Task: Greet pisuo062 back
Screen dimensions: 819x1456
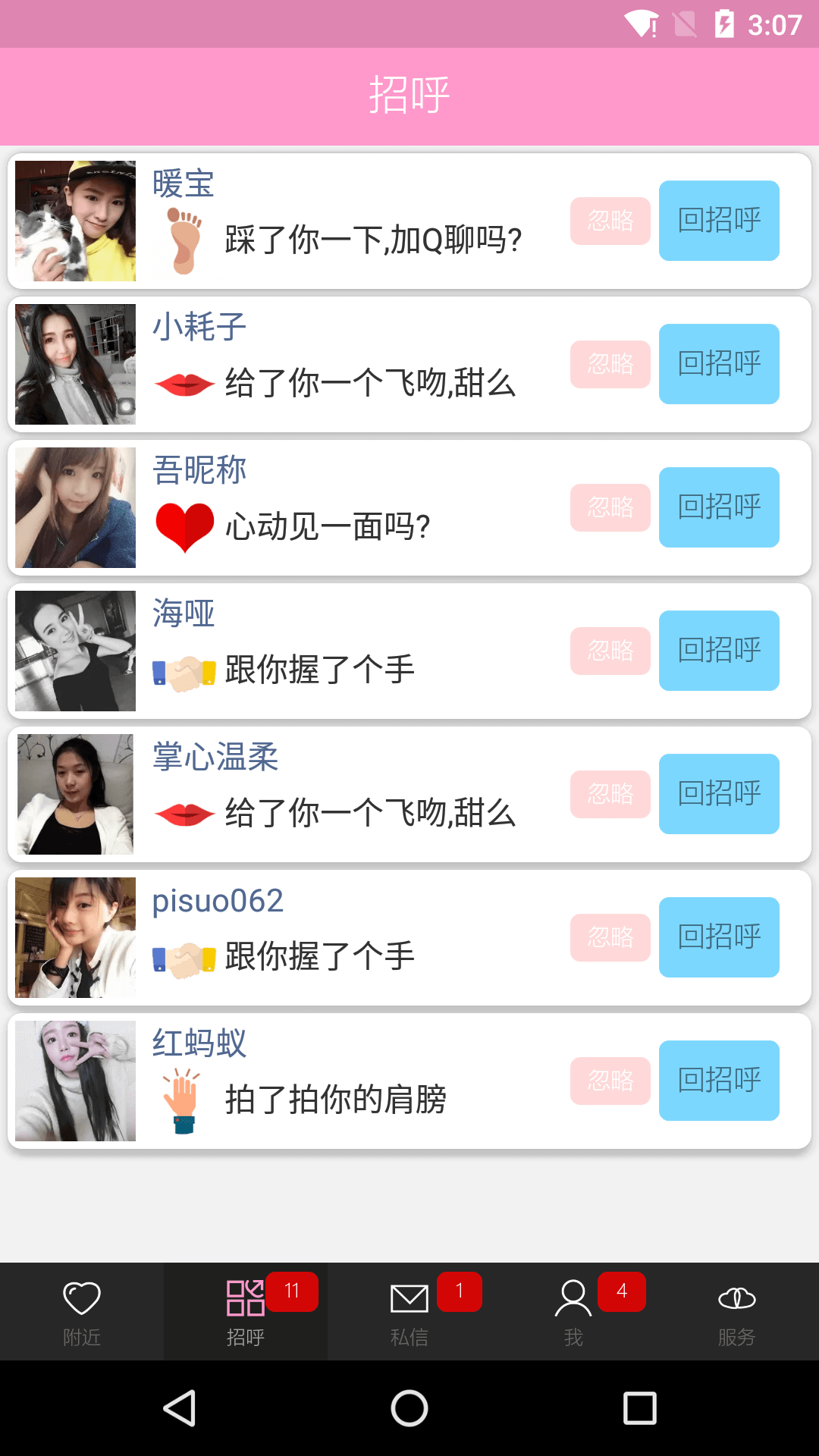Action: [719, 937]
